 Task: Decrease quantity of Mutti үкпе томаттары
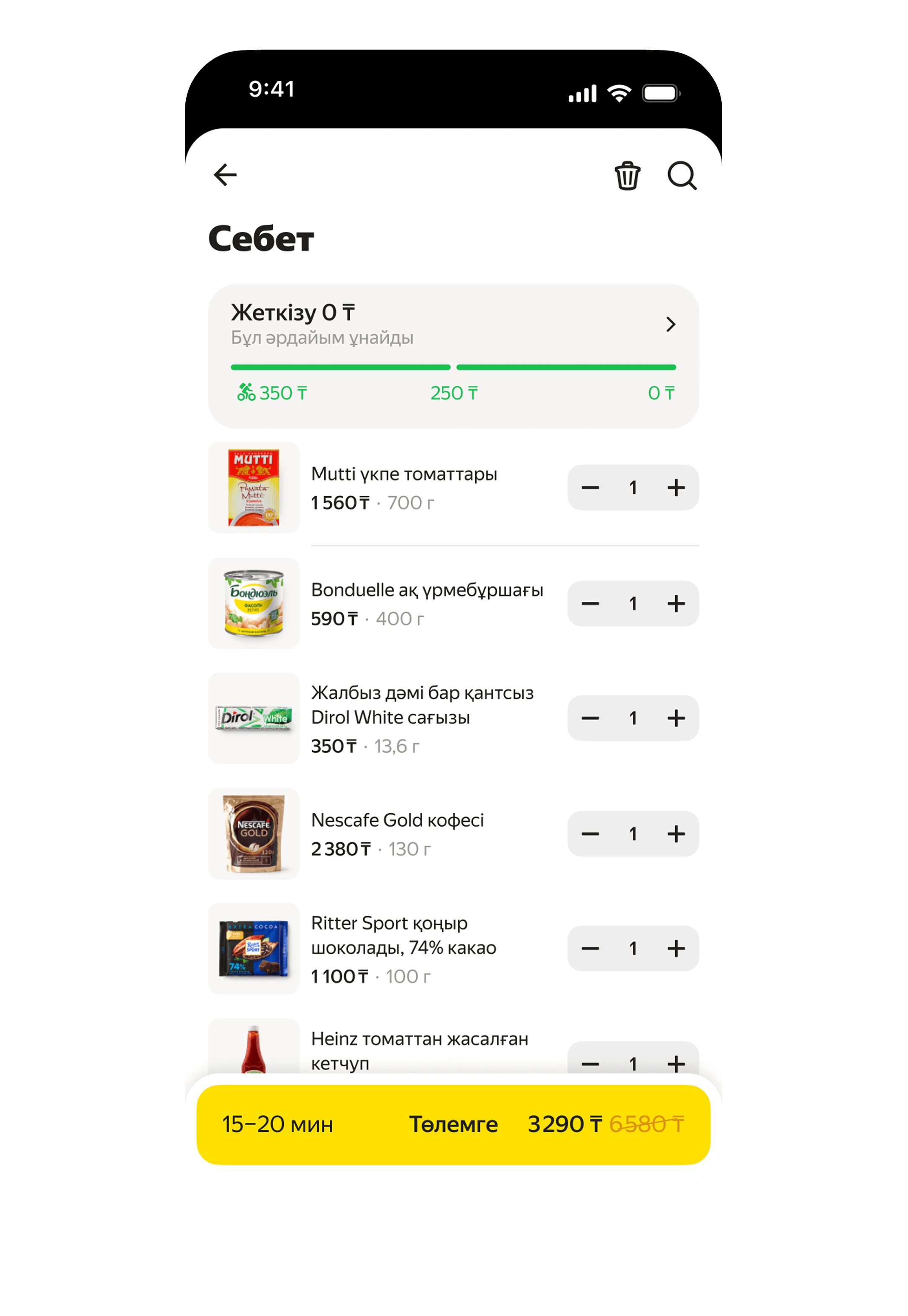coord(590,487)
